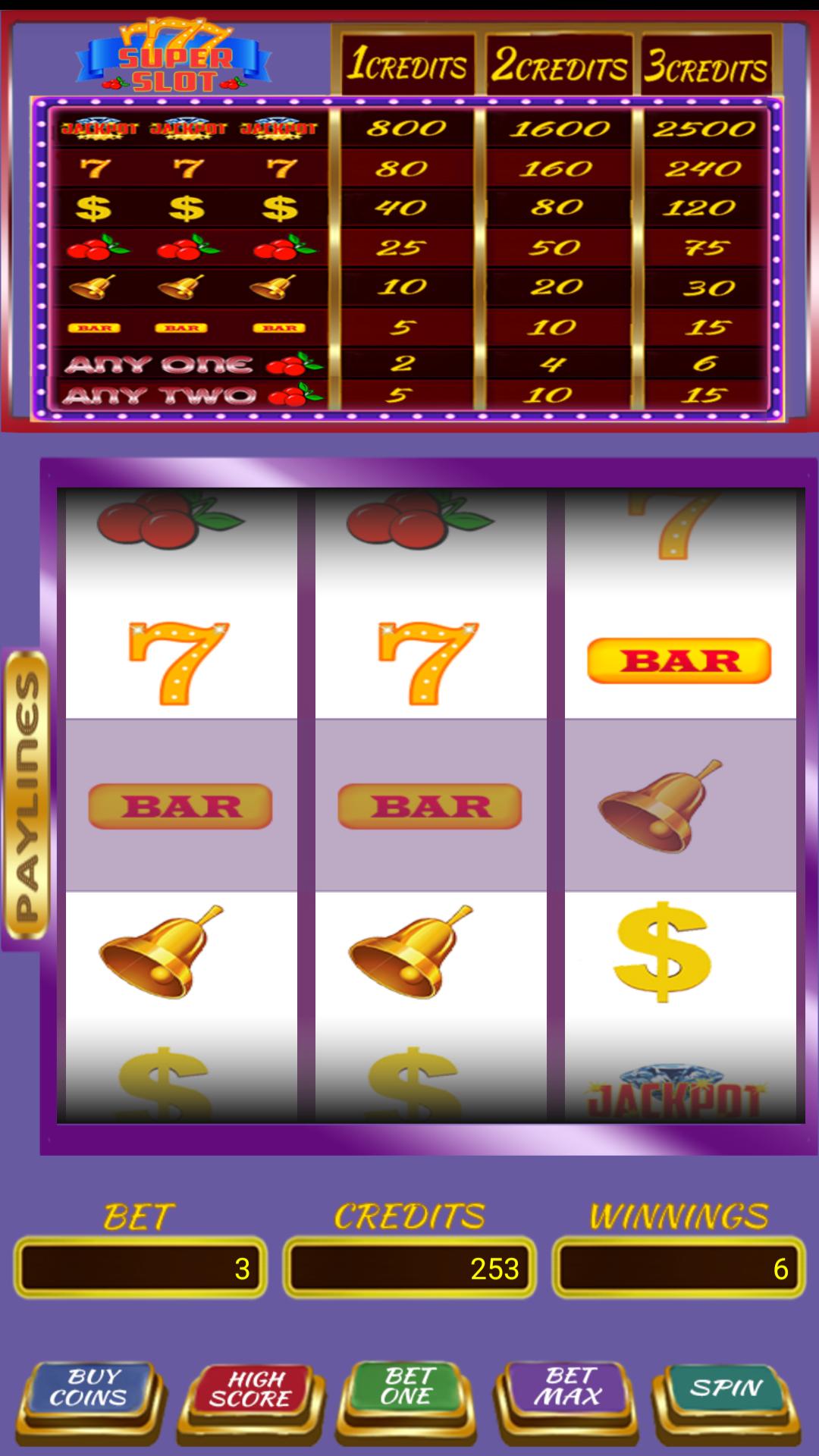The image size is (819, 1456).
Task: Open the Paylines side tab
Action: coord(27,796)
